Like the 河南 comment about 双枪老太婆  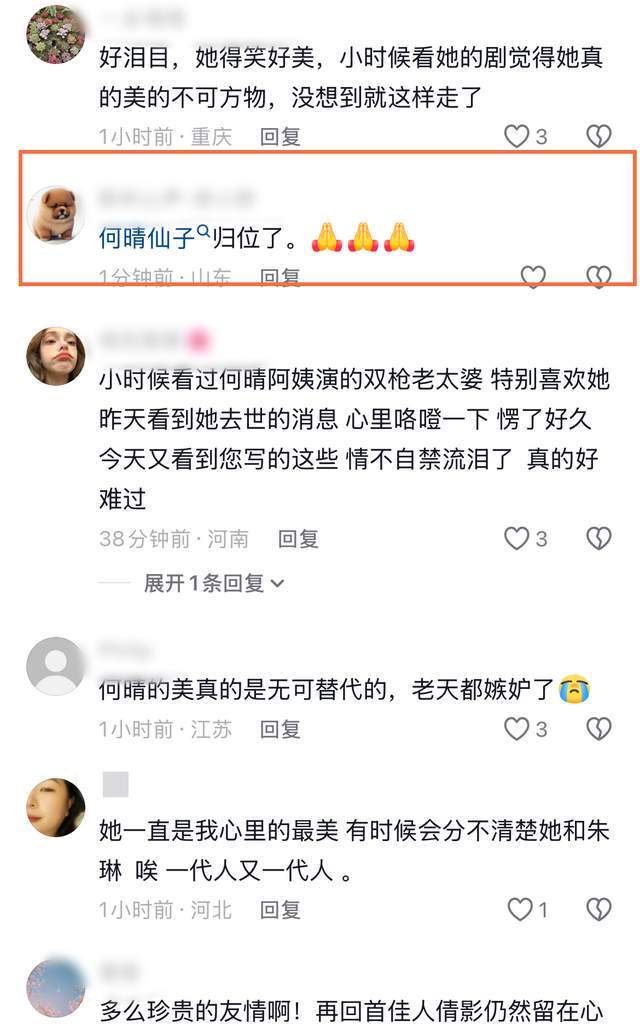517,539
